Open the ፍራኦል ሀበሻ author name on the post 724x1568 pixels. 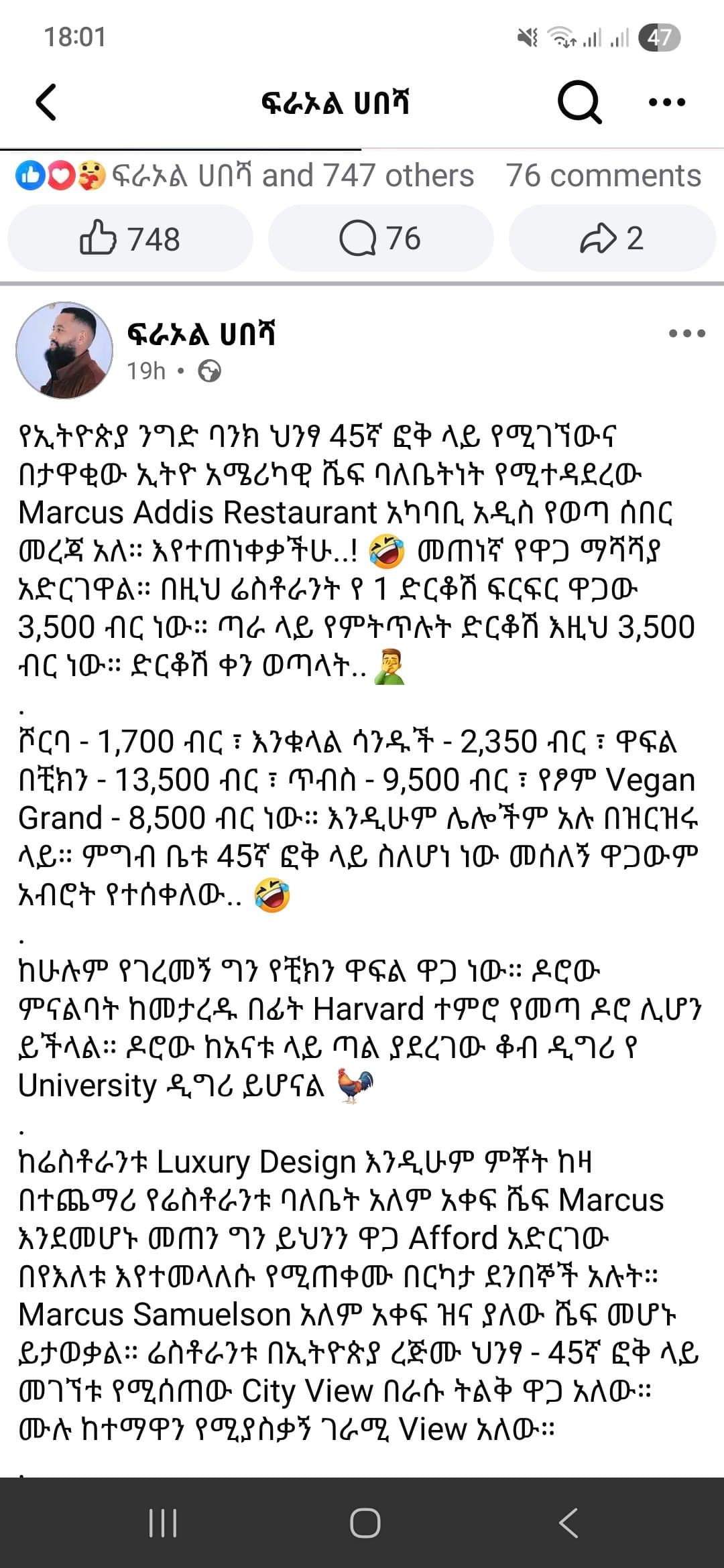(x=201, y=334)
